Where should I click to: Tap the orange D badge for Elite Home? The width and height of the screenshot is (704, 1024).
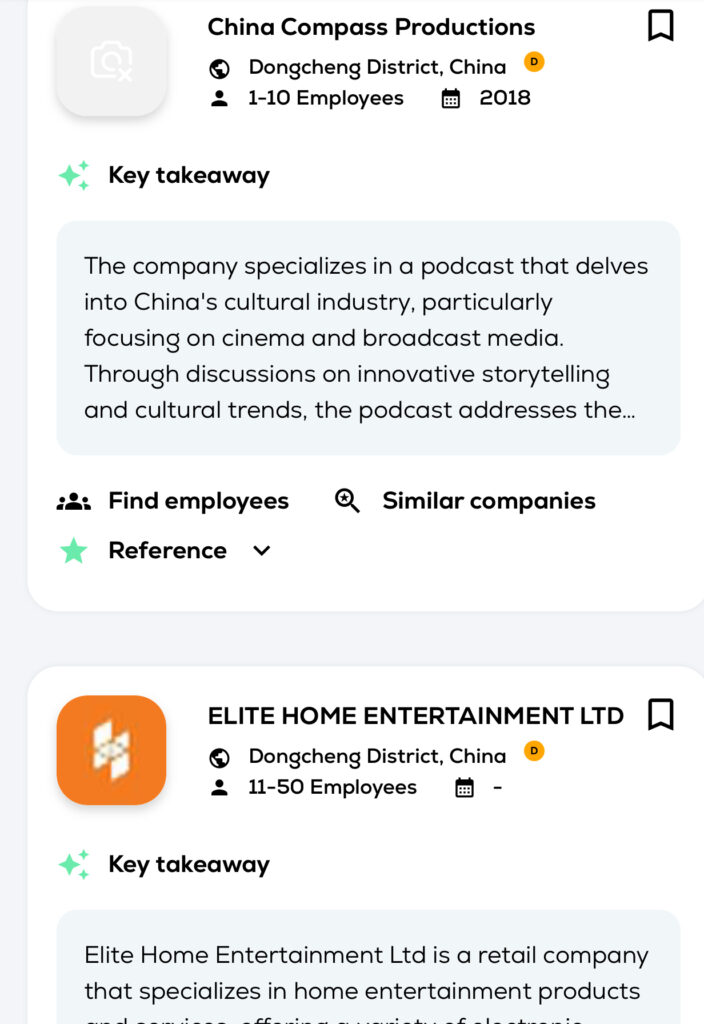pyautogui.click(x=534, y=751)
